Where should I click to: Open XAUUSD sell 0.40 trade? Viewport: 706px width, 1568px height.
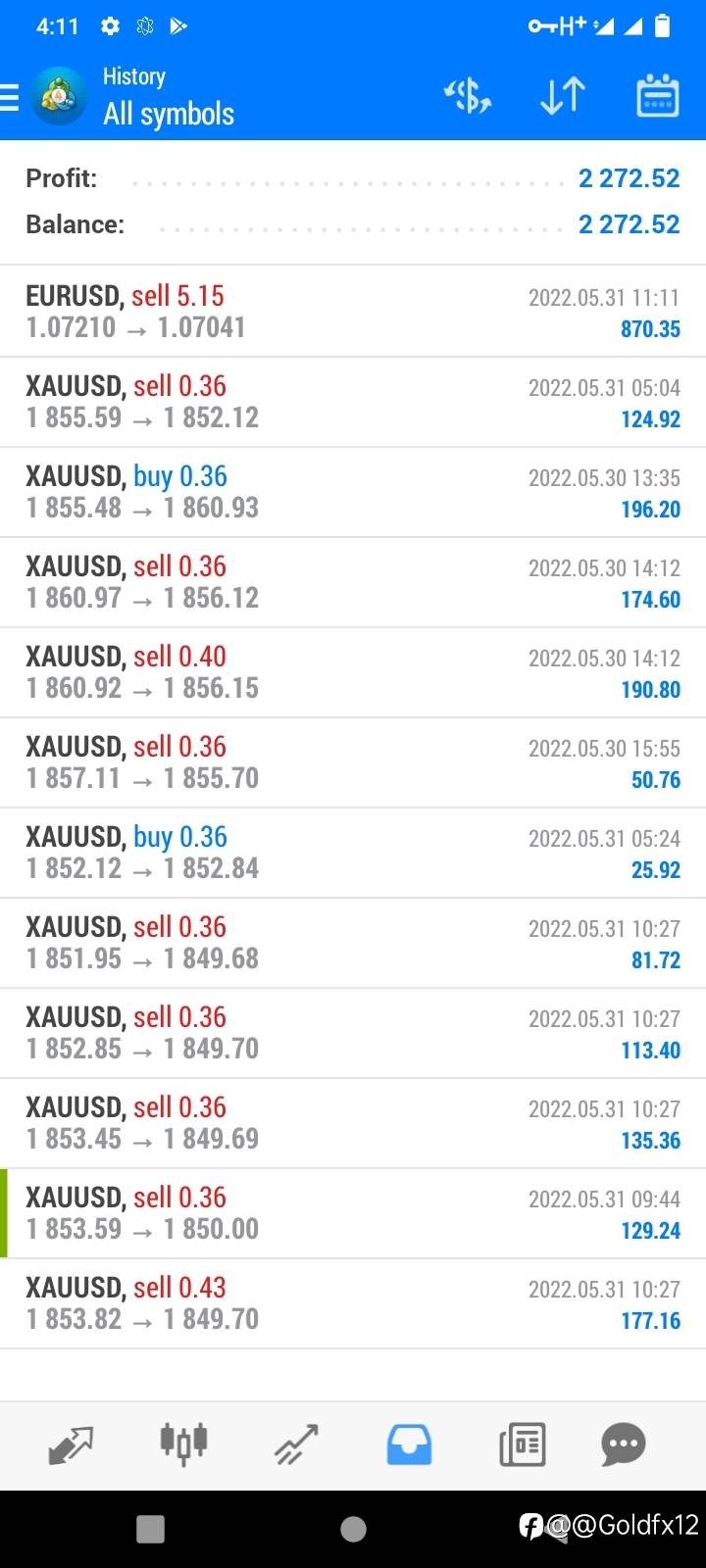[x=353, y=672]
